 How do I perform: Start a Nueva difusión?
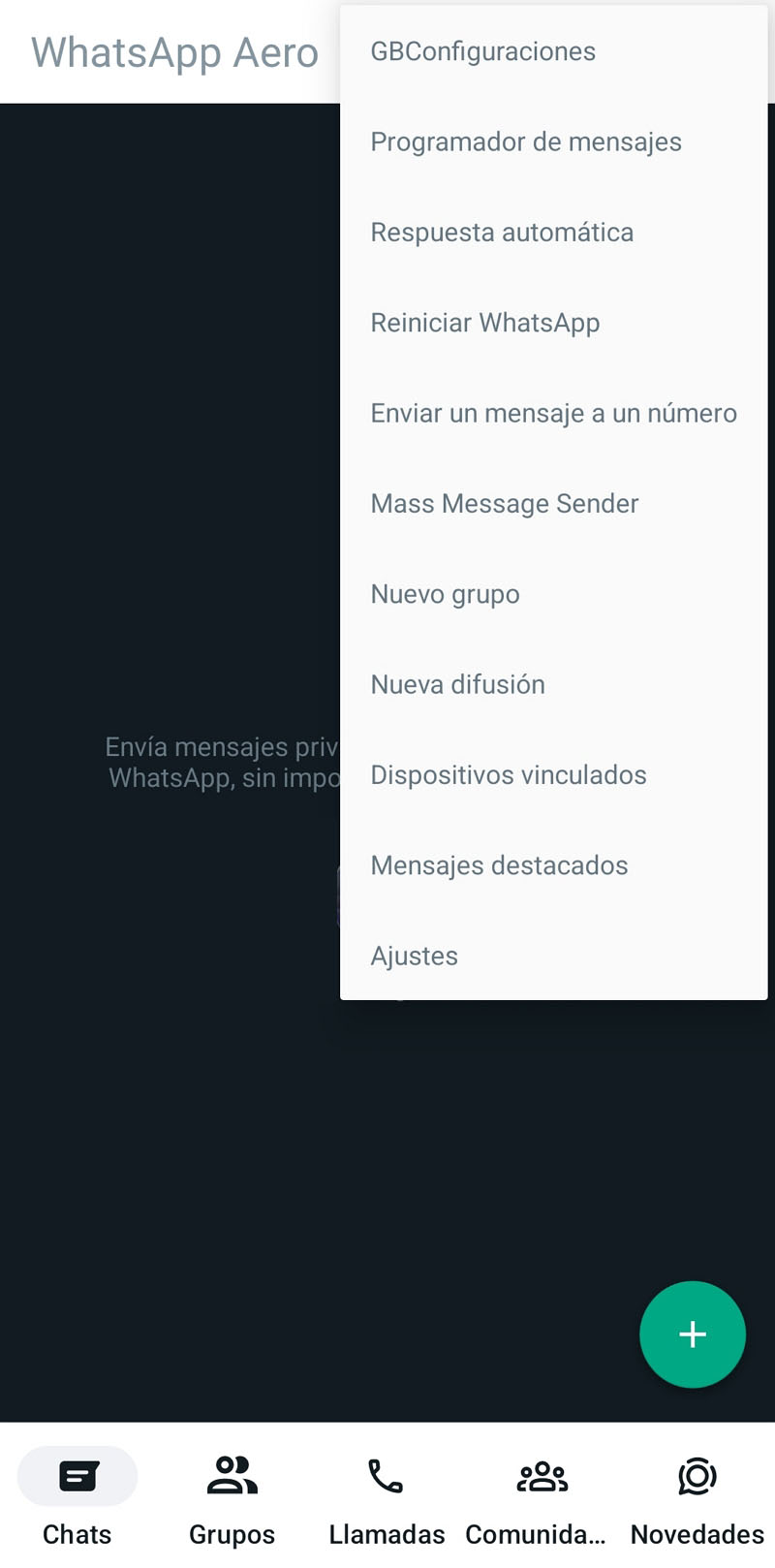456,684
